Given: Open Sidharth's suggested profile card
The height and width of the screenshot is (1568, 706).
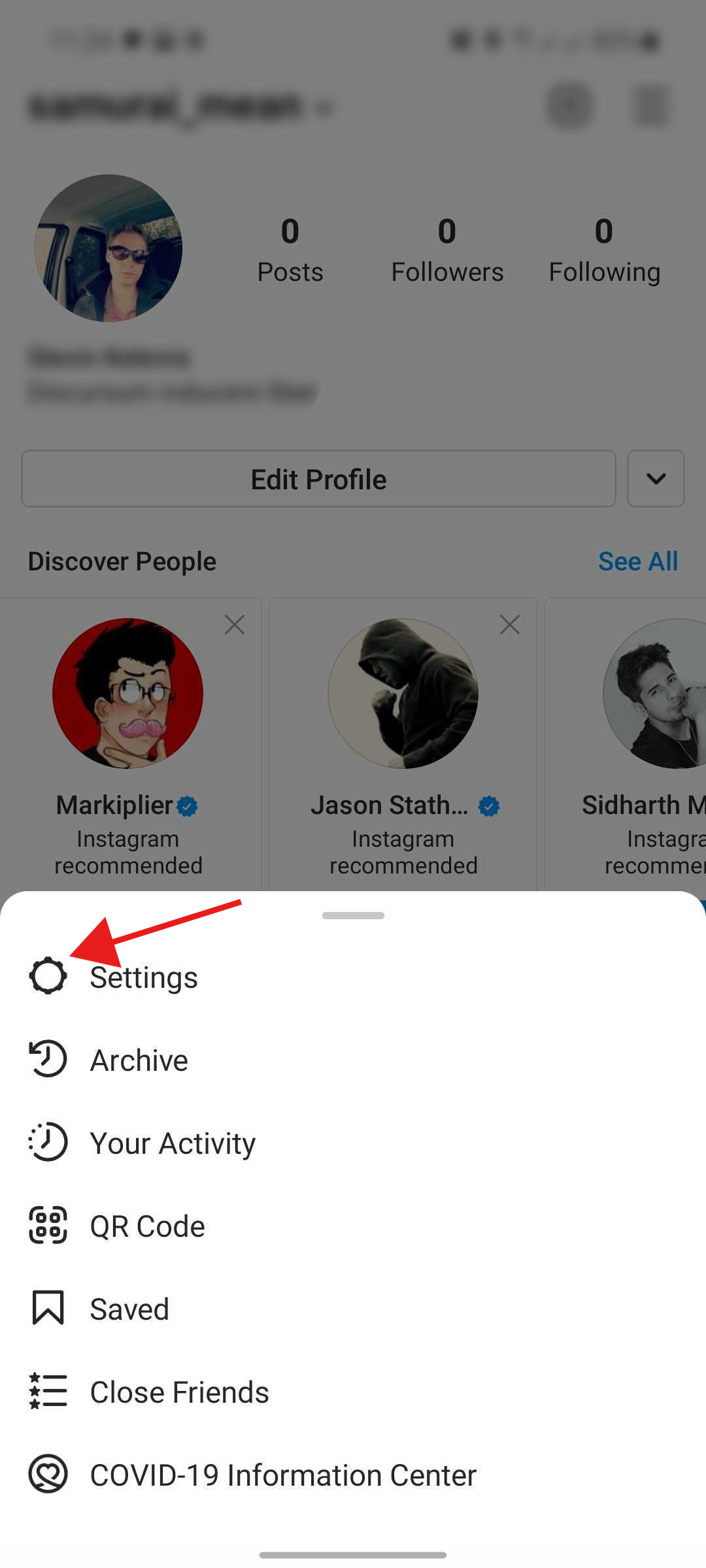Looking at the screenshot, I should click(626, 745).
